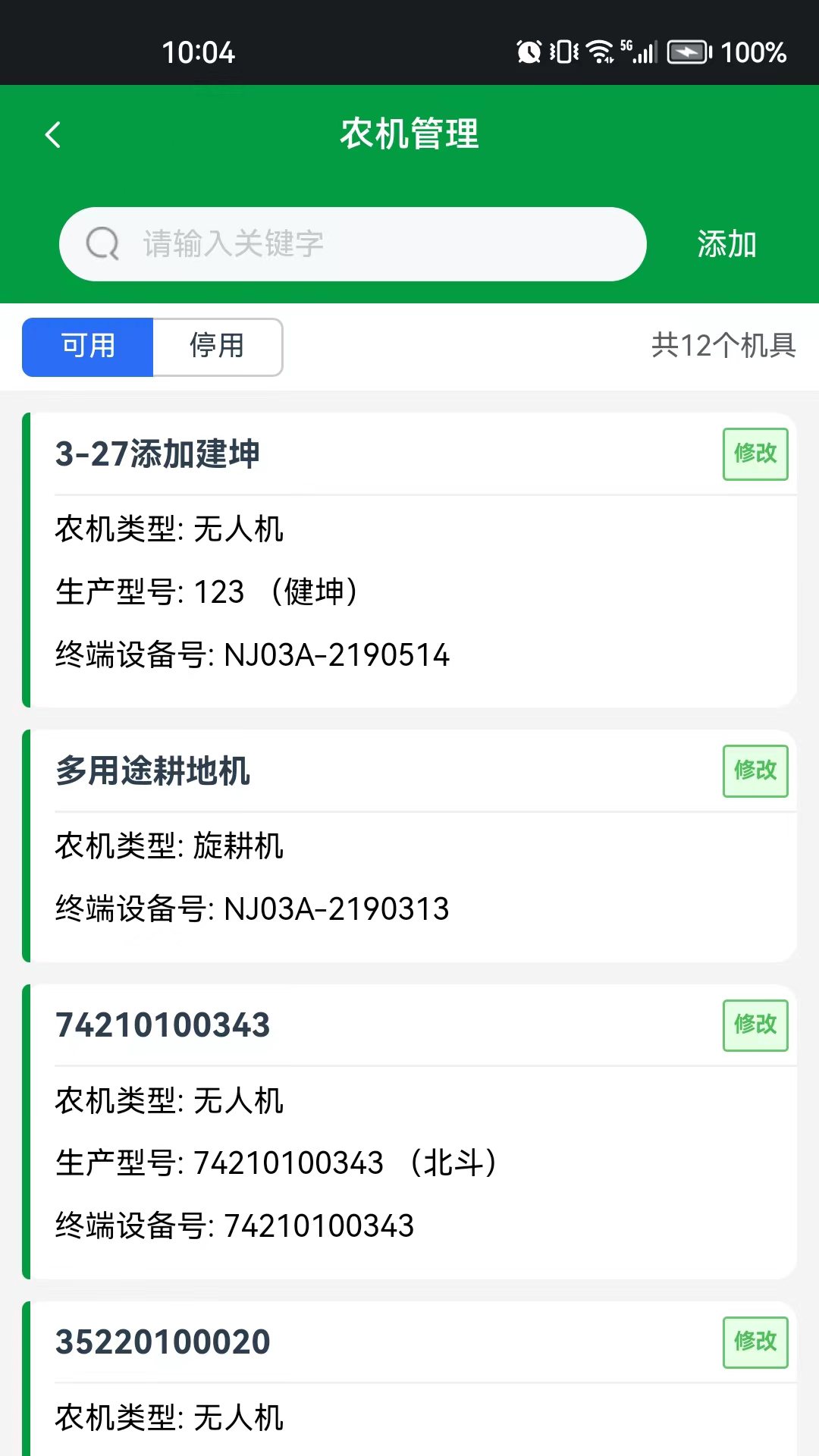Switch to the 停用 machinery filter
Image resolution: width=819 pixels, height=1456 pixels.
click(216, 347)
